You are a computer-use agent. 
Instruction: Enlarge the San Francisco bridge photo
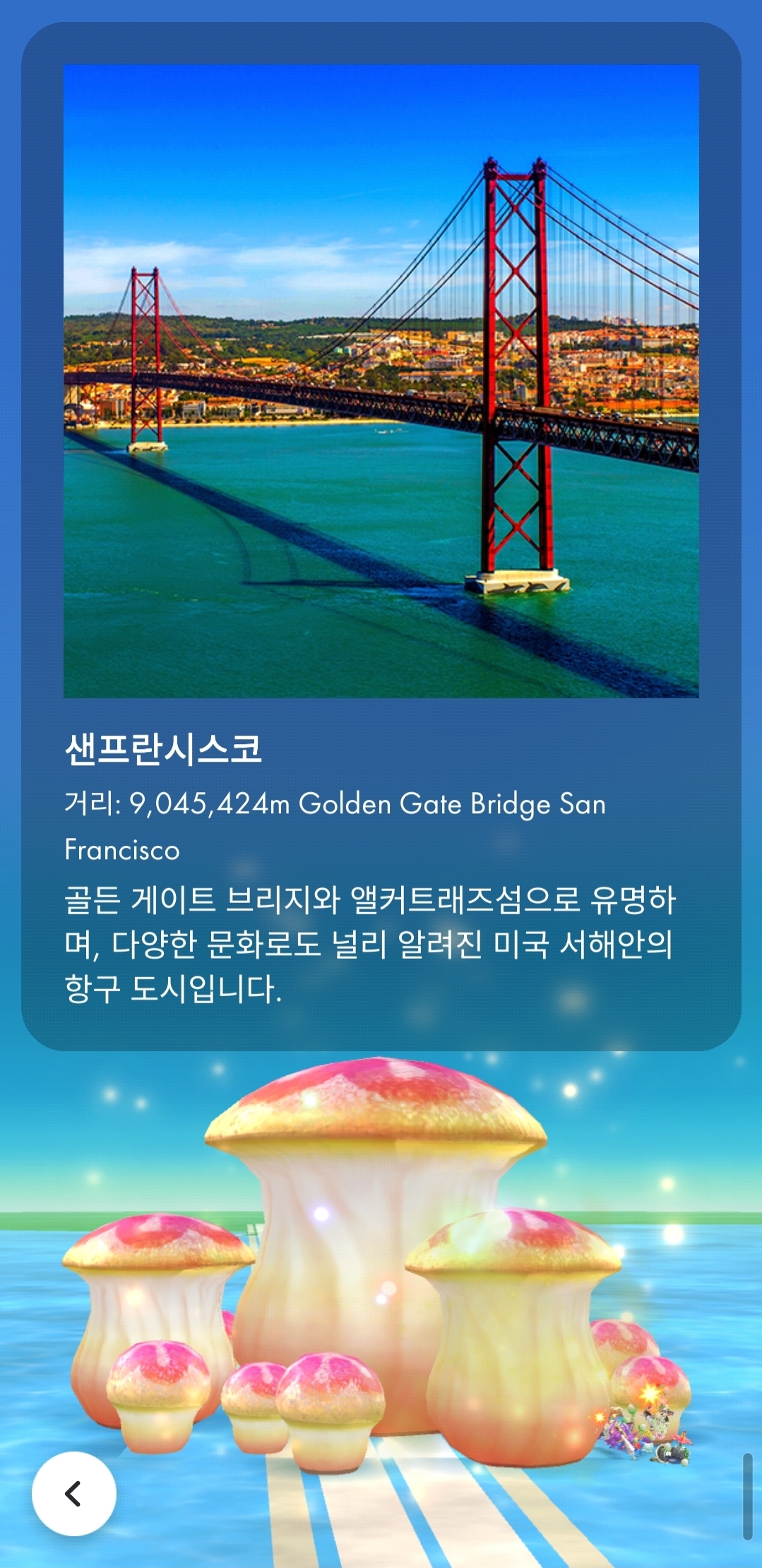pos(381,381)
